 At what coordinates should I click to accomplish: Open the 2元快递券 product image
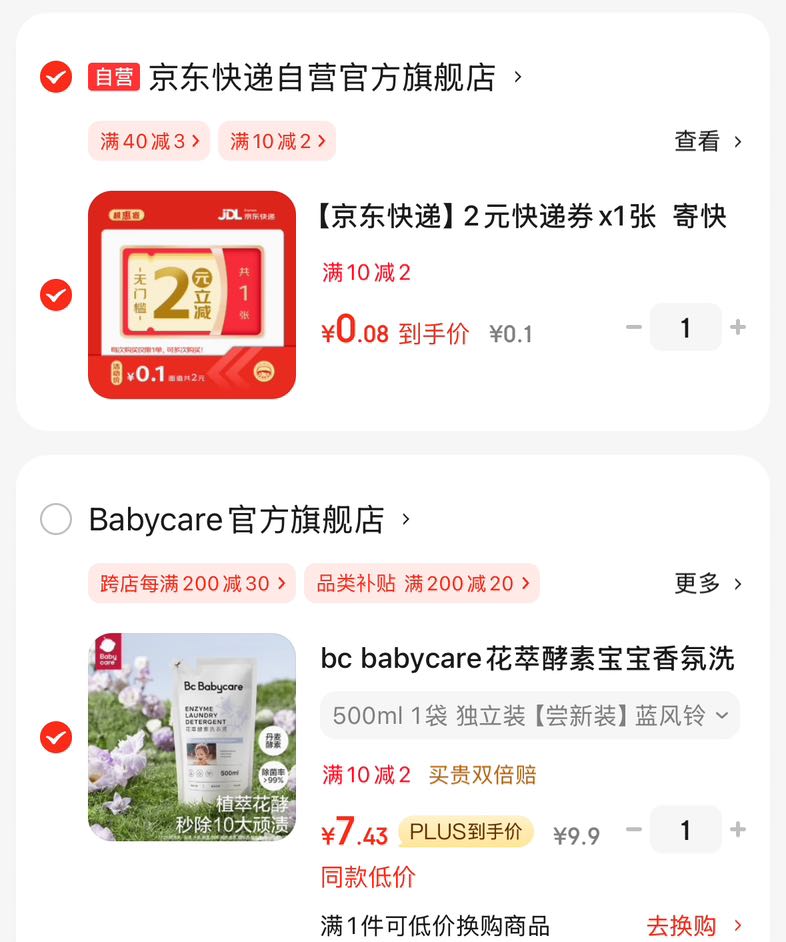click(192, 294)
